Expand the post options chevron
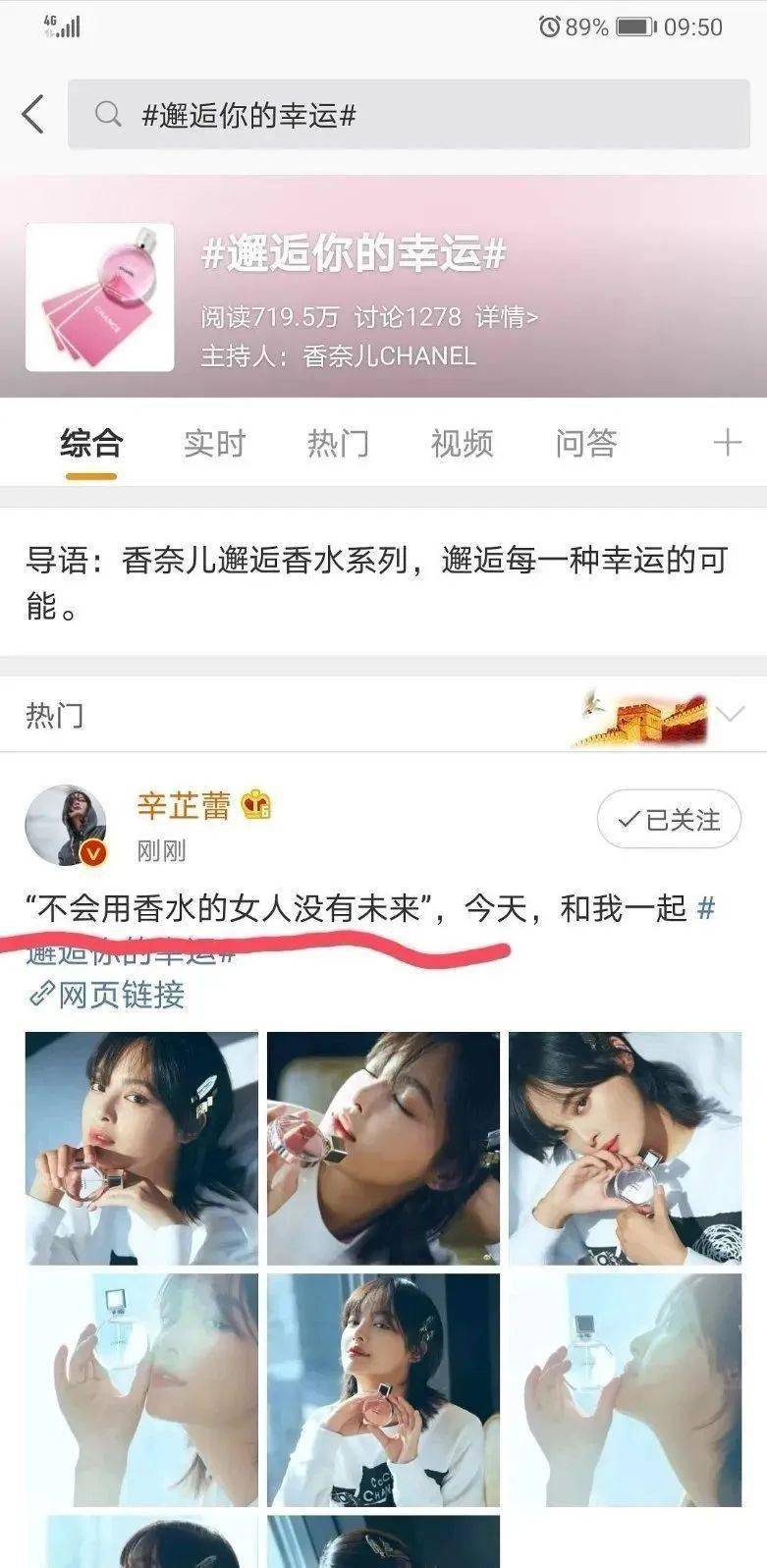767x1568 pixels. [x=731, y=714]
